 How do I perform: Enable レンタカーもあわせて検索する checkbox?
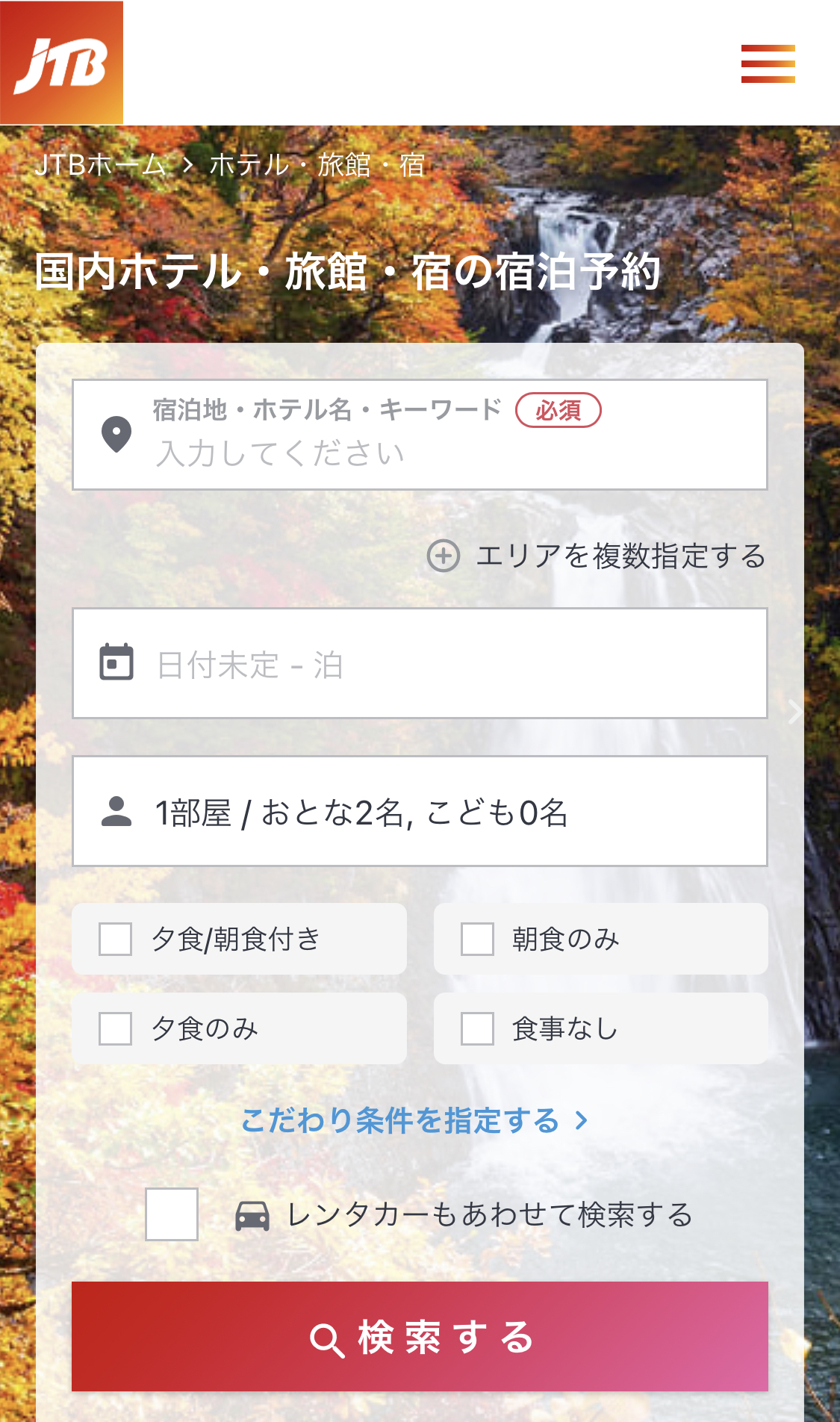coord(172,1214)
